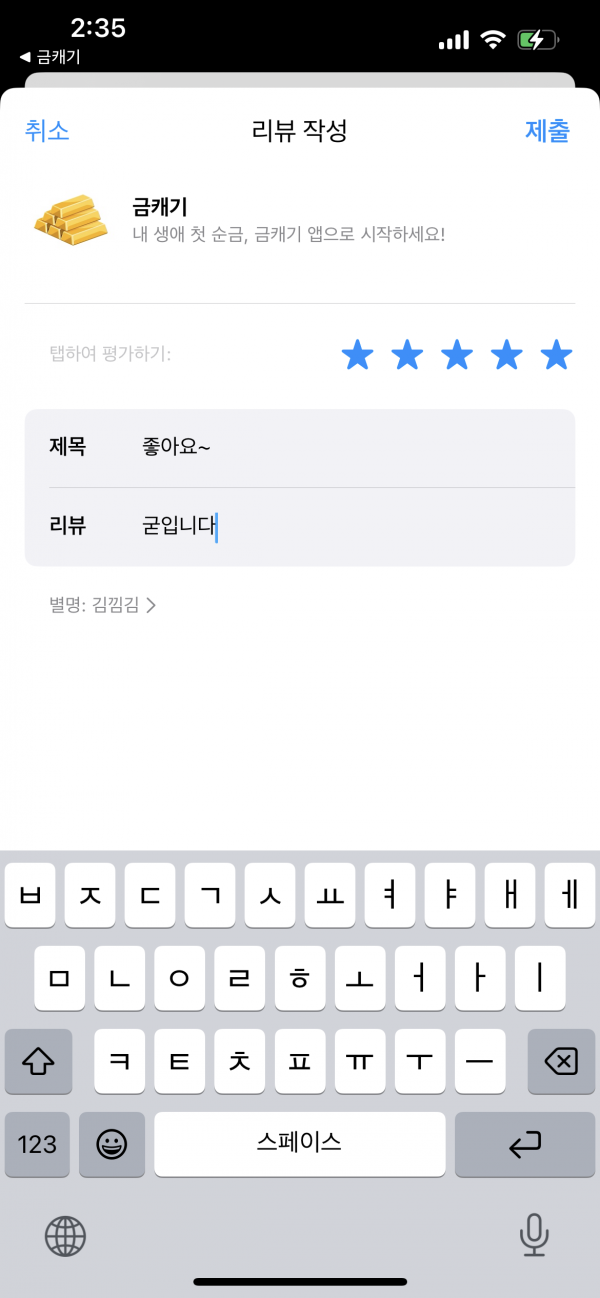This screenshot has height=1298, width=600.
Task: Open the 별명: 김낌김 nickname setting
Action: point(103,605)
